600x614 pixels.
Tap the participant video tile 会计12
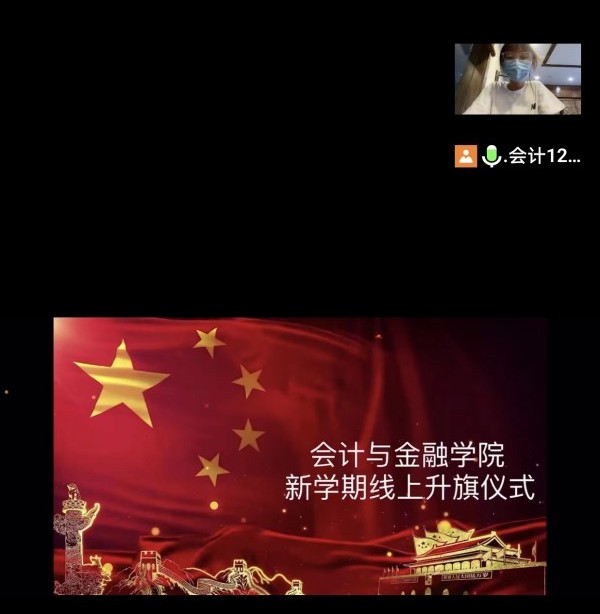coord(517,79)
